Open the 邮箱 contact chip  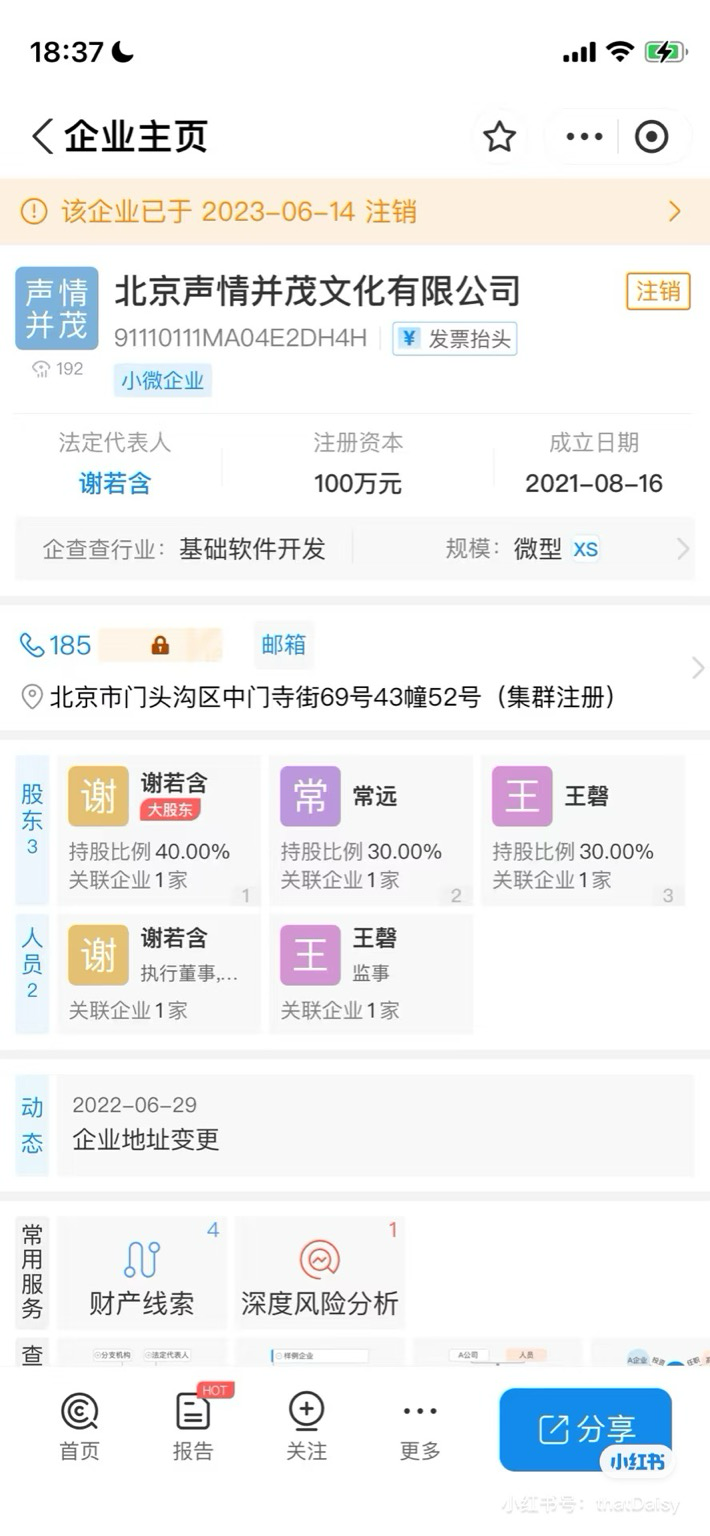click(283, 645)
